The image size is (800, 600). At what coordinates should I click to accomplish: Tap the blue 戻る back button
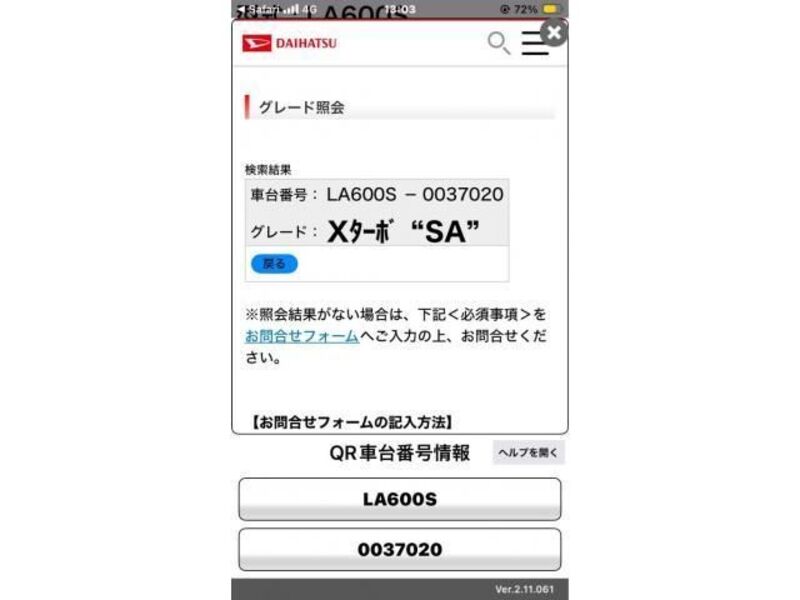pyautogui.click(x=274, y=264)
